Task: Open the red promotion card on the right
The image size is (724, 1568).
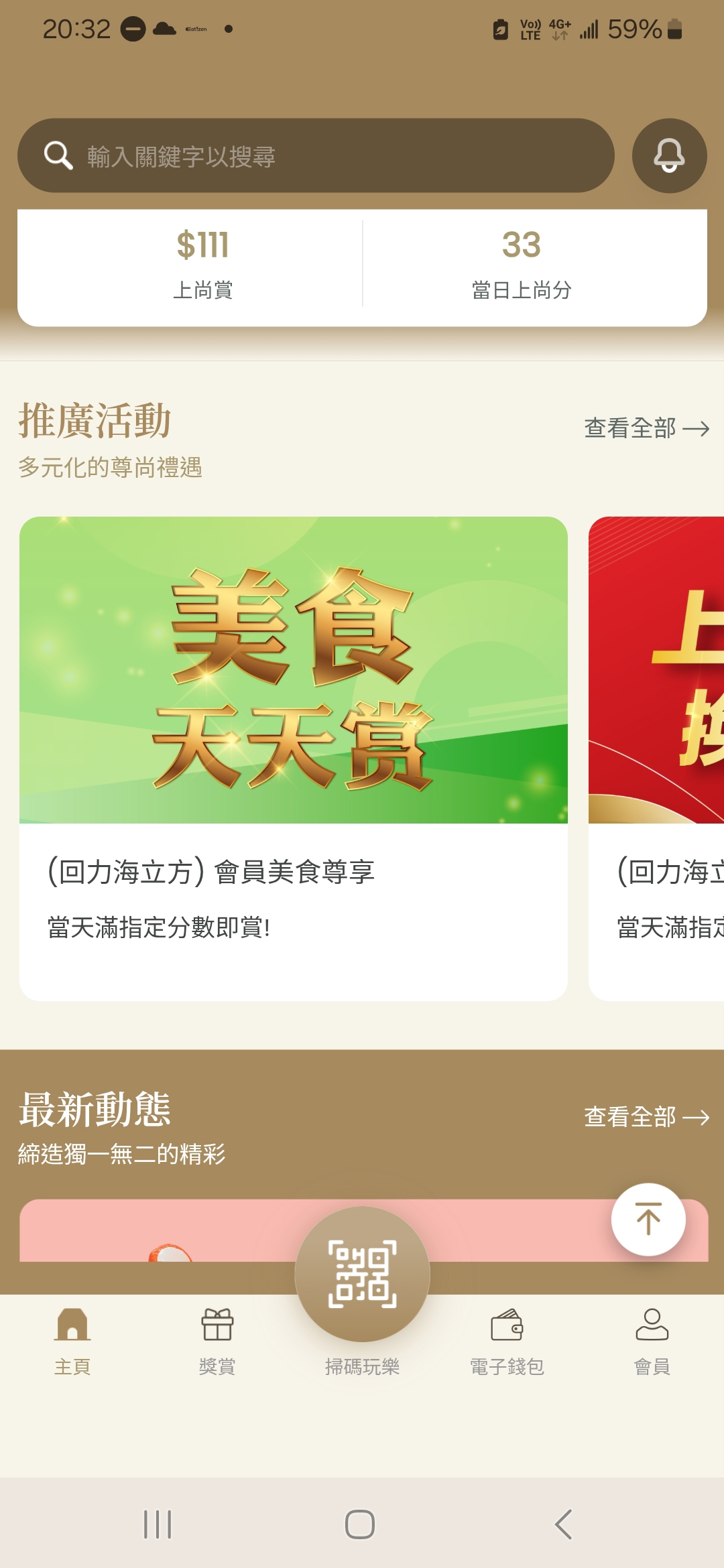Action: 656,758
